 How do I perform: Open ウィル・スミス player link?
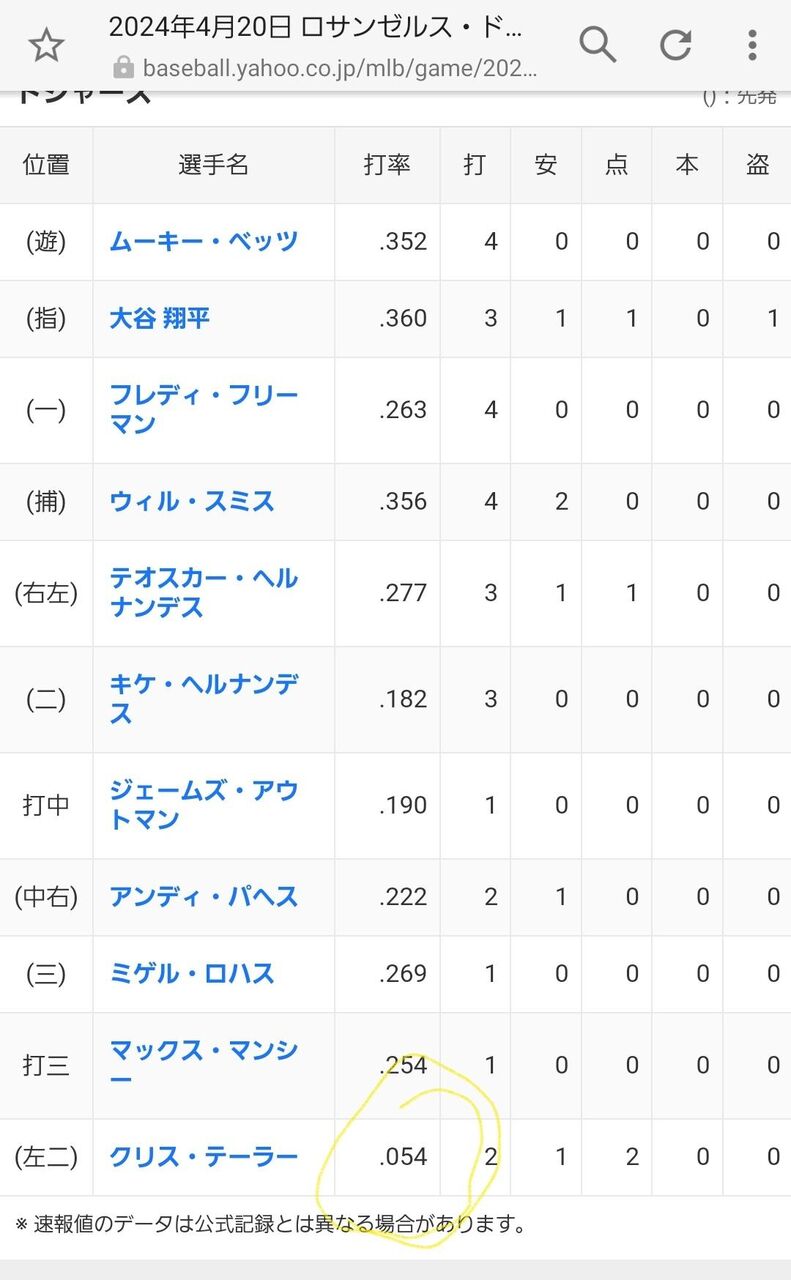pos(192,501)
